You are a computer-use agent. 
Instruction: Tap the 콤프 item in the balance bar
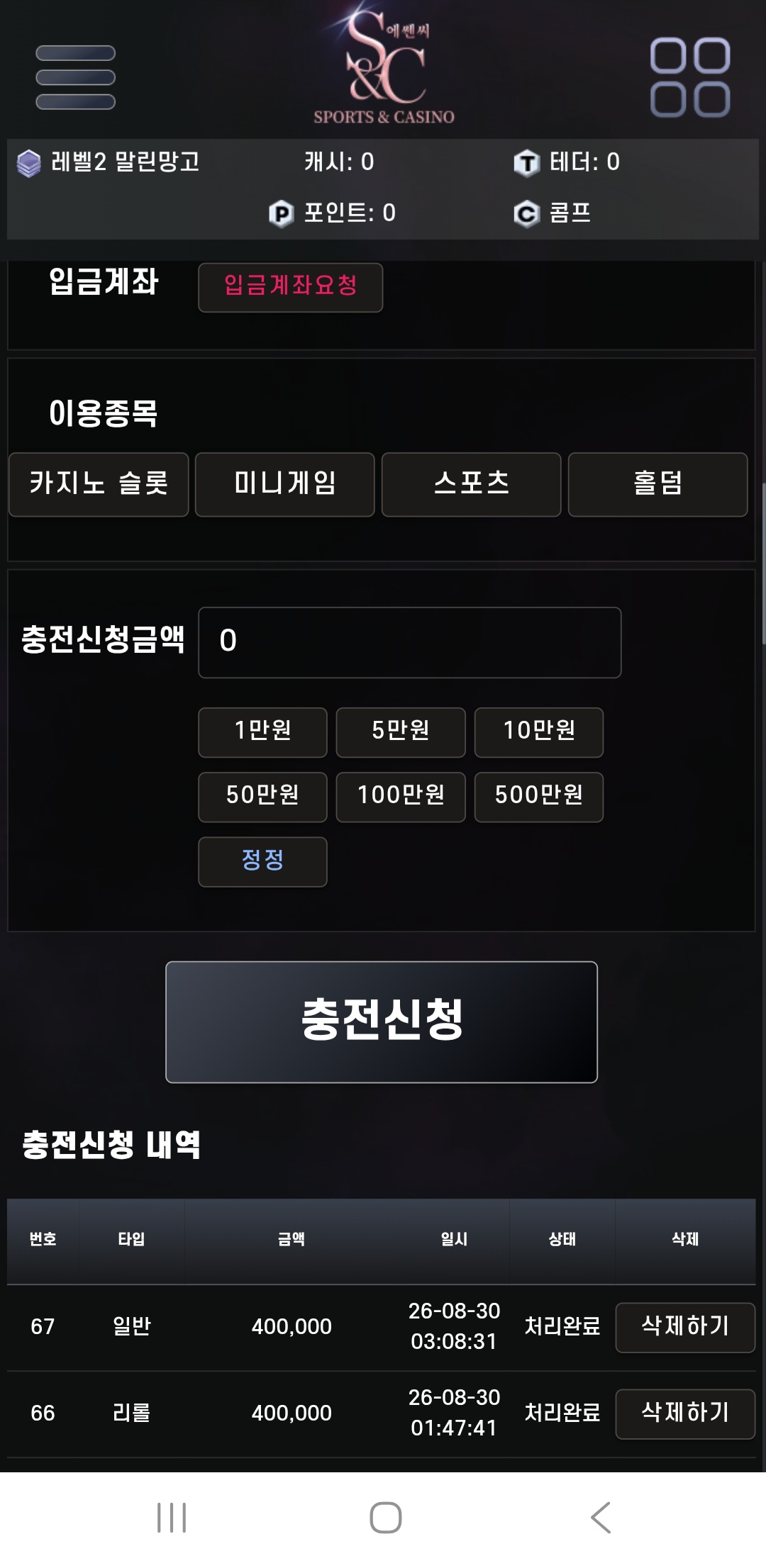[x=553, y=213]
